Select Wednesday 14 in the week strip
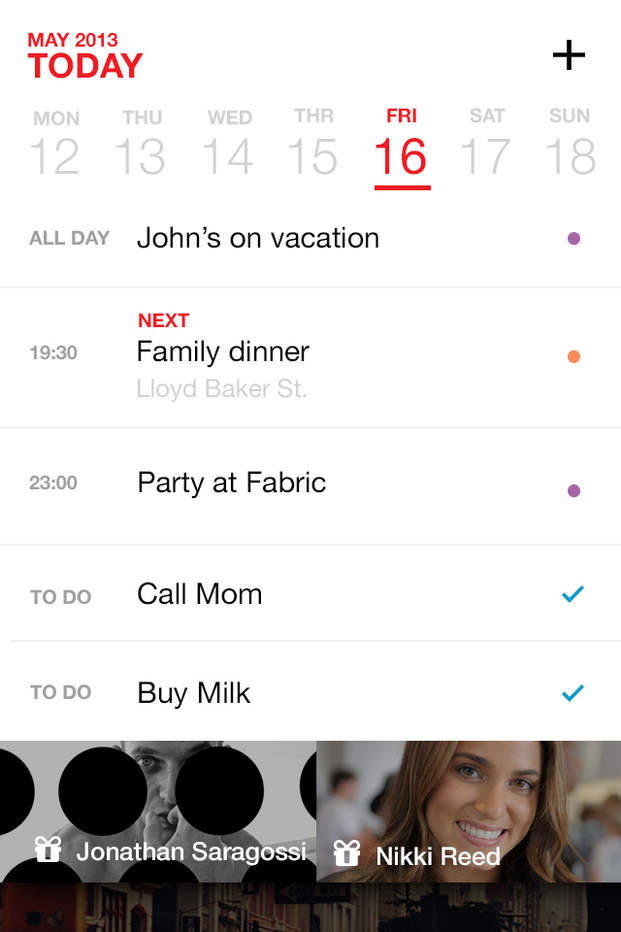The height and width of the screenshot is (932, 621). [x=229, y=146]
